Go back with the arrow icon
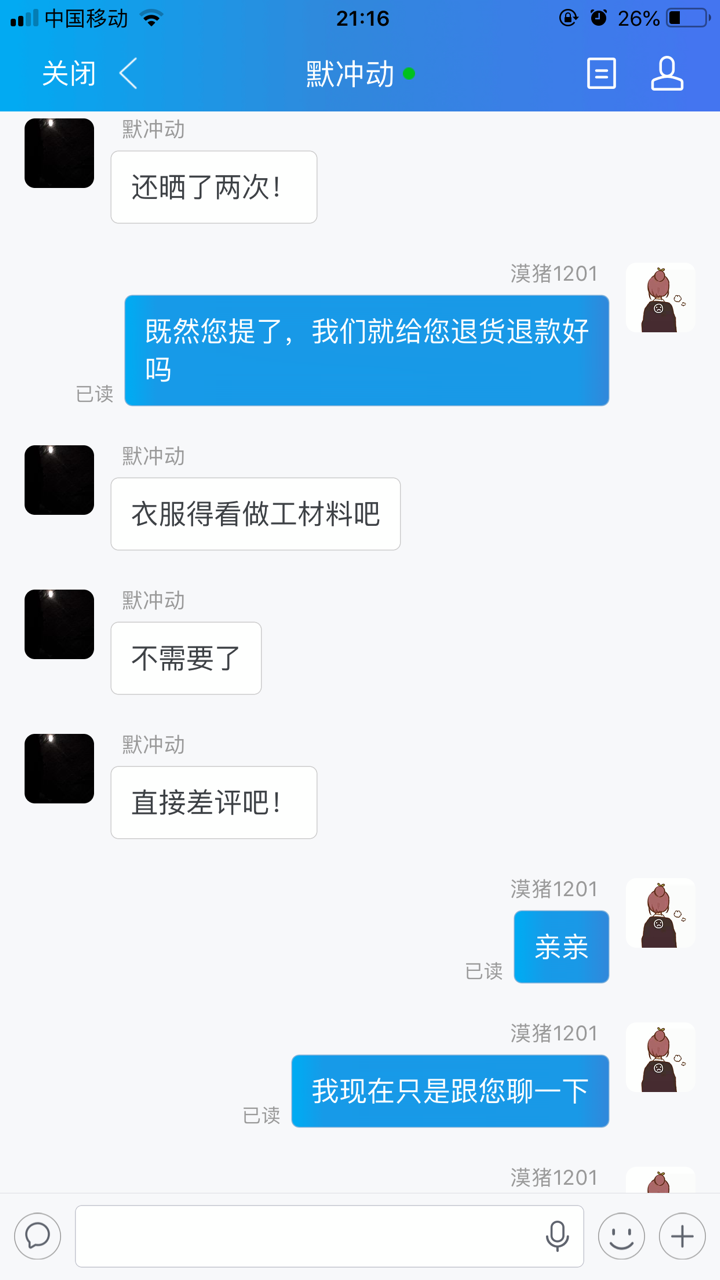 tap(128, 74)
